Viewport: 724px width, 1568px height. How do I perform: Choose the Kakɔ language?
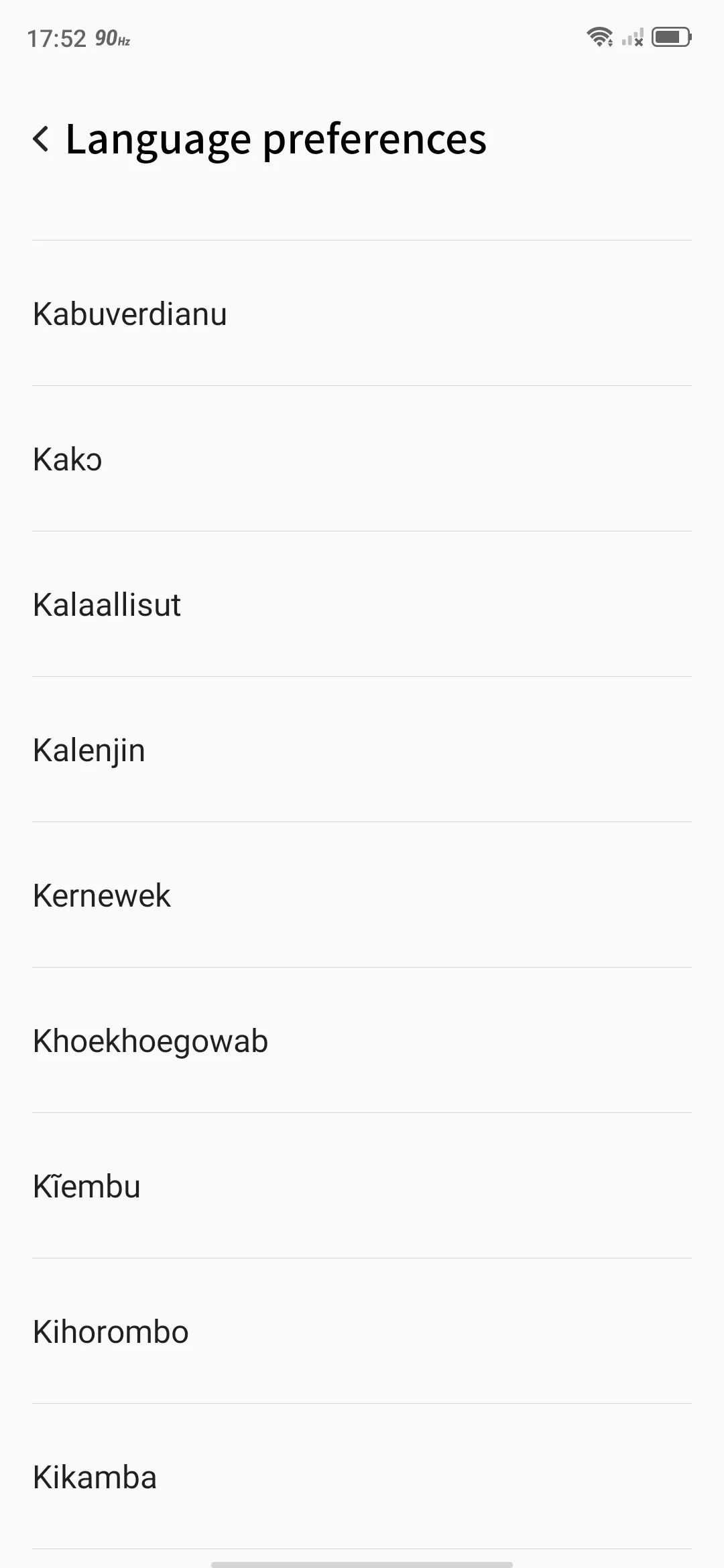click(68, 459)
